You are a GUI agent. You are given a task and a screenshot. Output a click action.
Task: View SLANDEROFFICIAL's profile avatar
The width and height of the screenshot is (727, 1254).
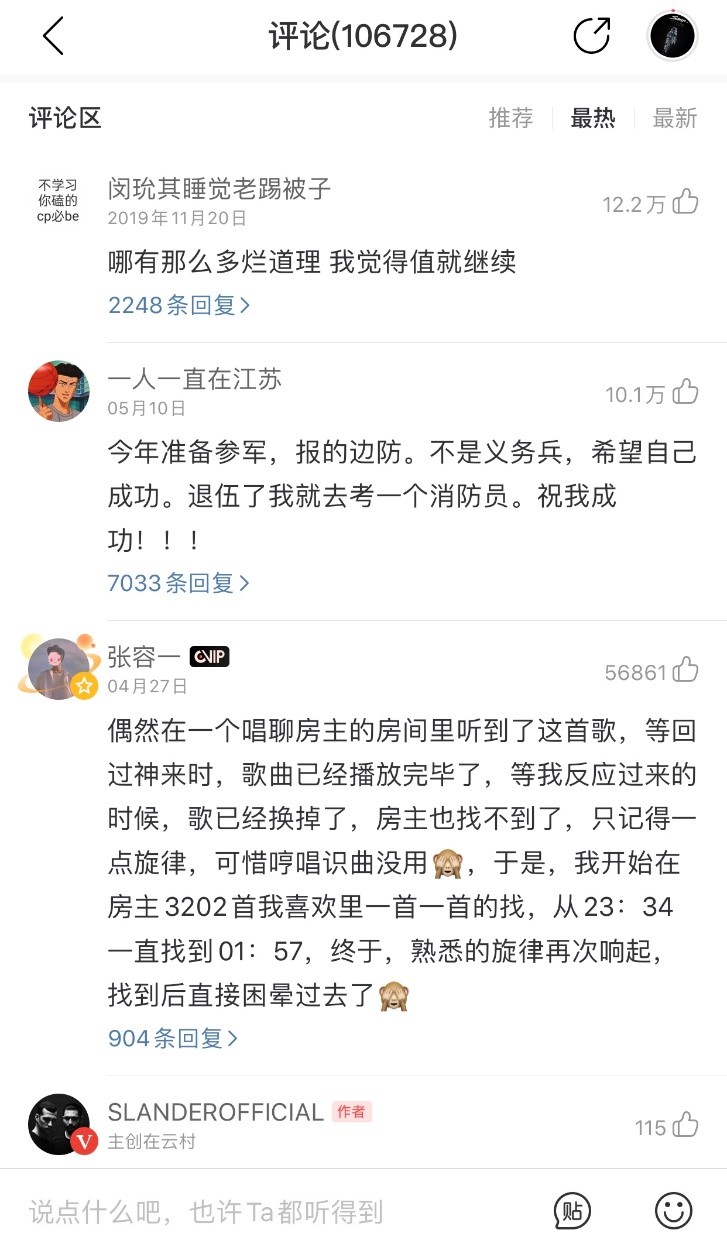[x=59, y=1124]
